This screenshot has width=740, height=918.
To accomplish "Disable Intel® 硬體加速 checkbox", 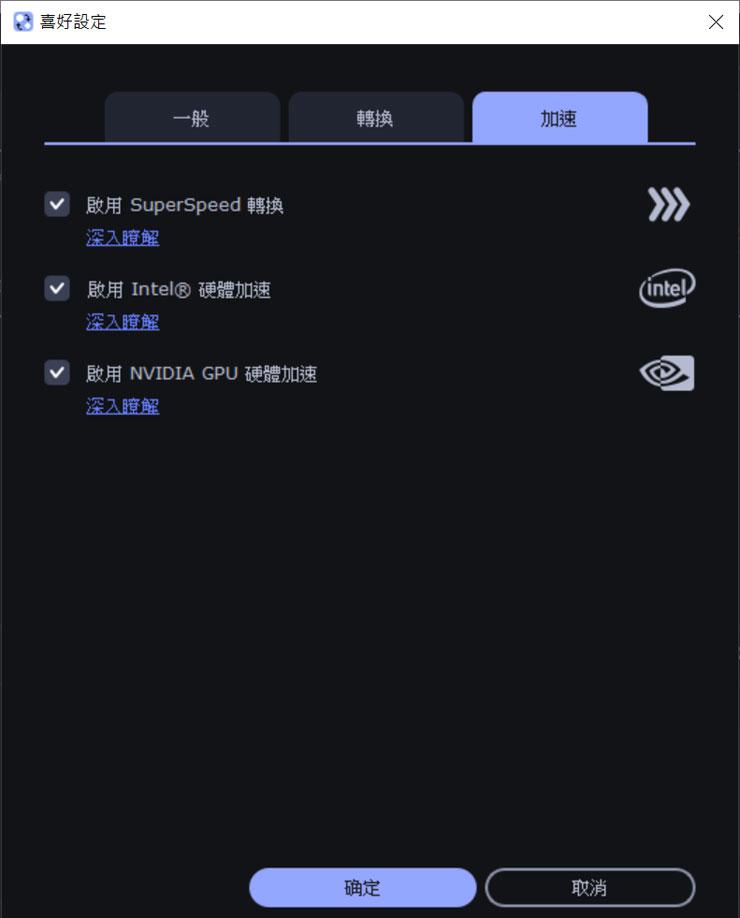I will [x=57, y=288].
